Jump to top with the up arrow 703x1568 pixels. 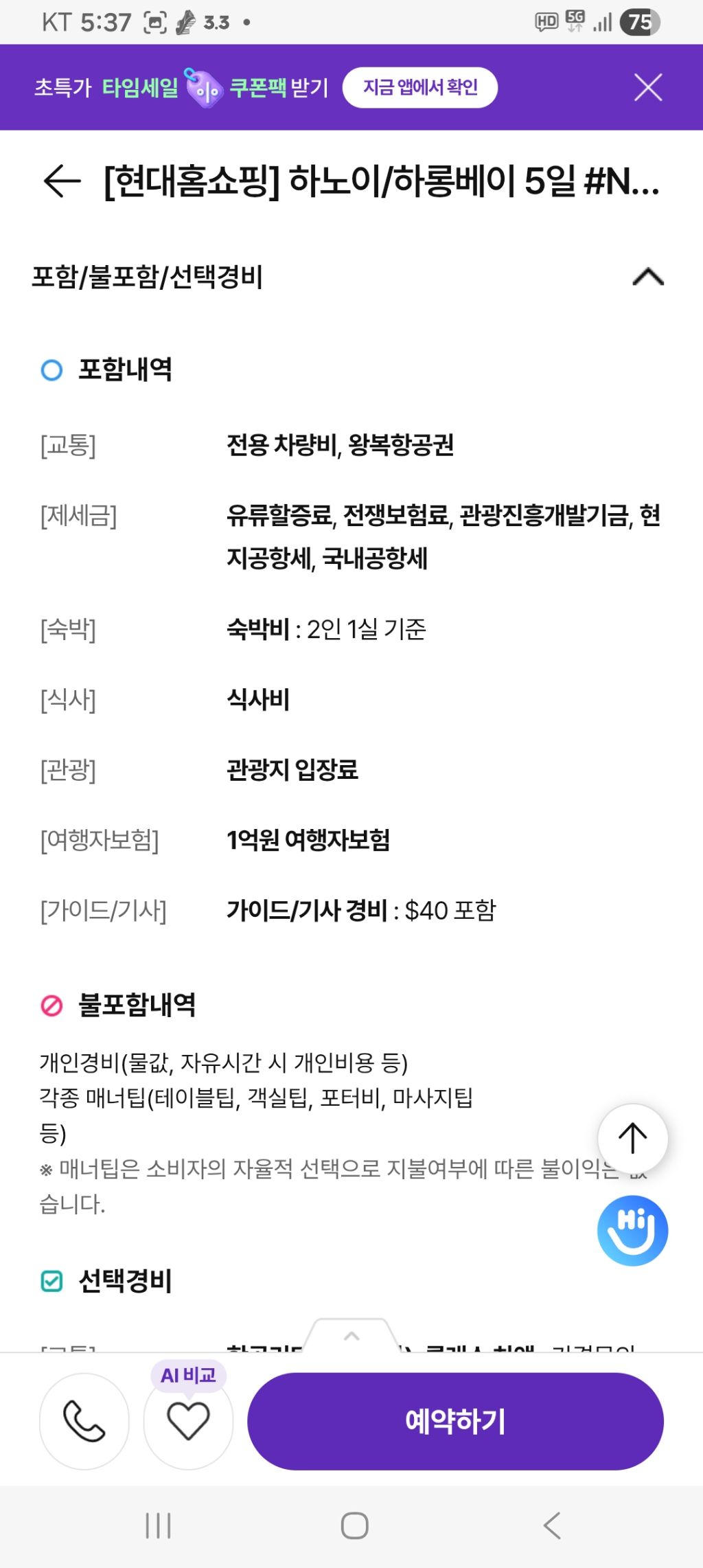(632, 1139)
